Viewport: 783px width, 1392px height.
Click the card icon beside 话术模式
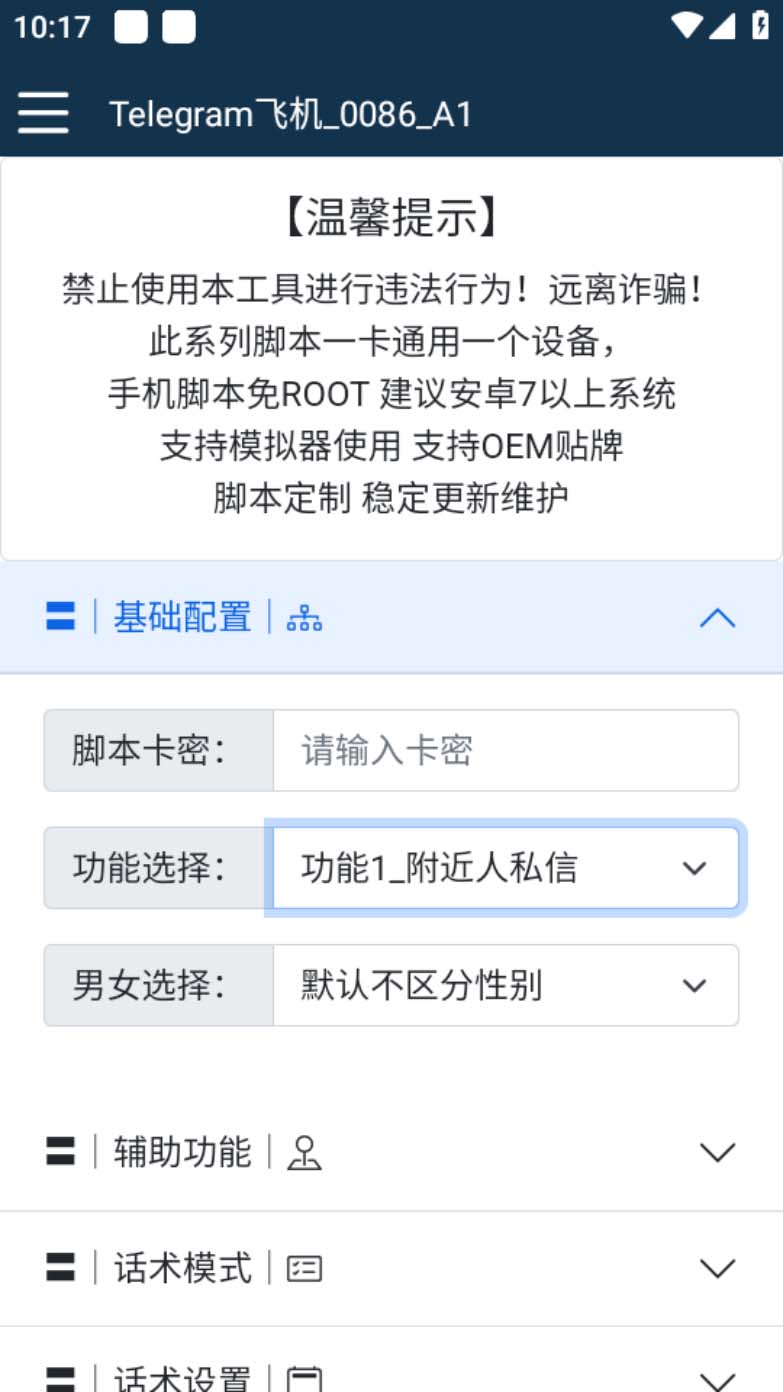click(x=306, y=1268)
